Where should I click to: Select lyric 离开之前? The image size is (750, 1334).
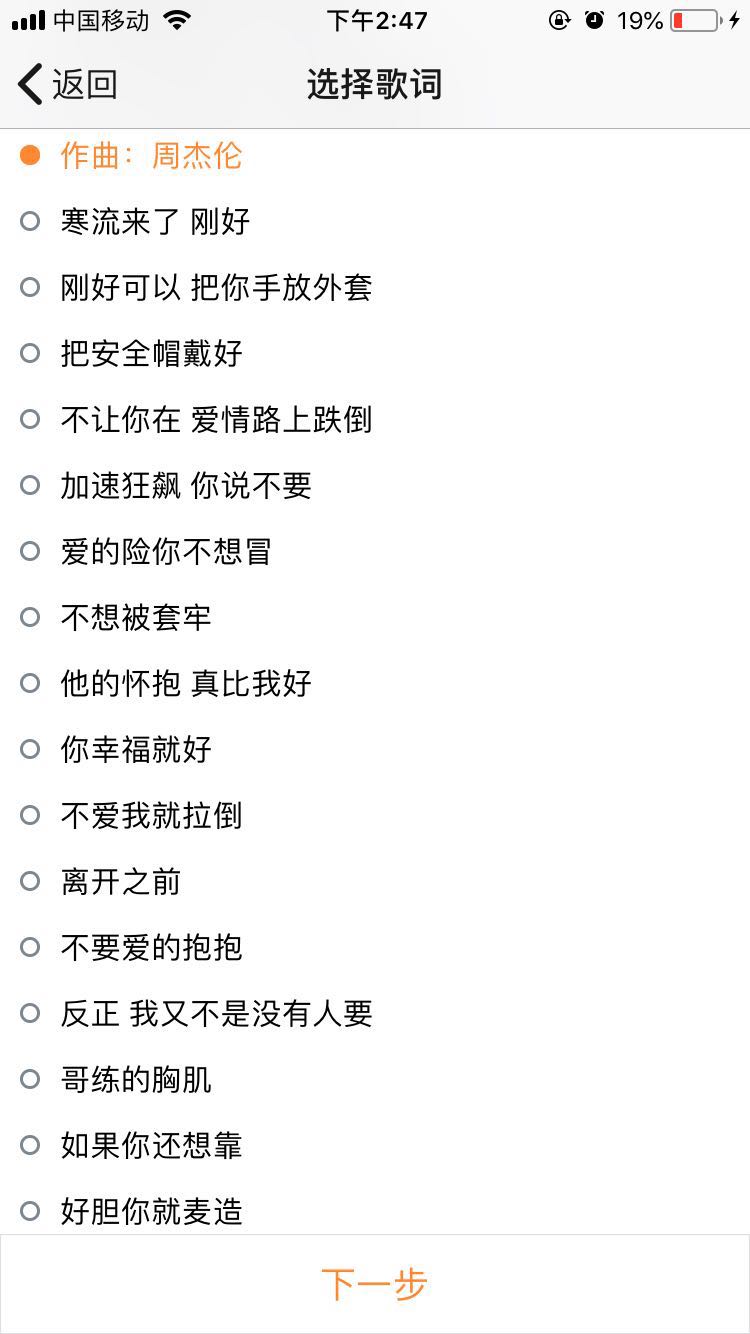tap(120, 882)
